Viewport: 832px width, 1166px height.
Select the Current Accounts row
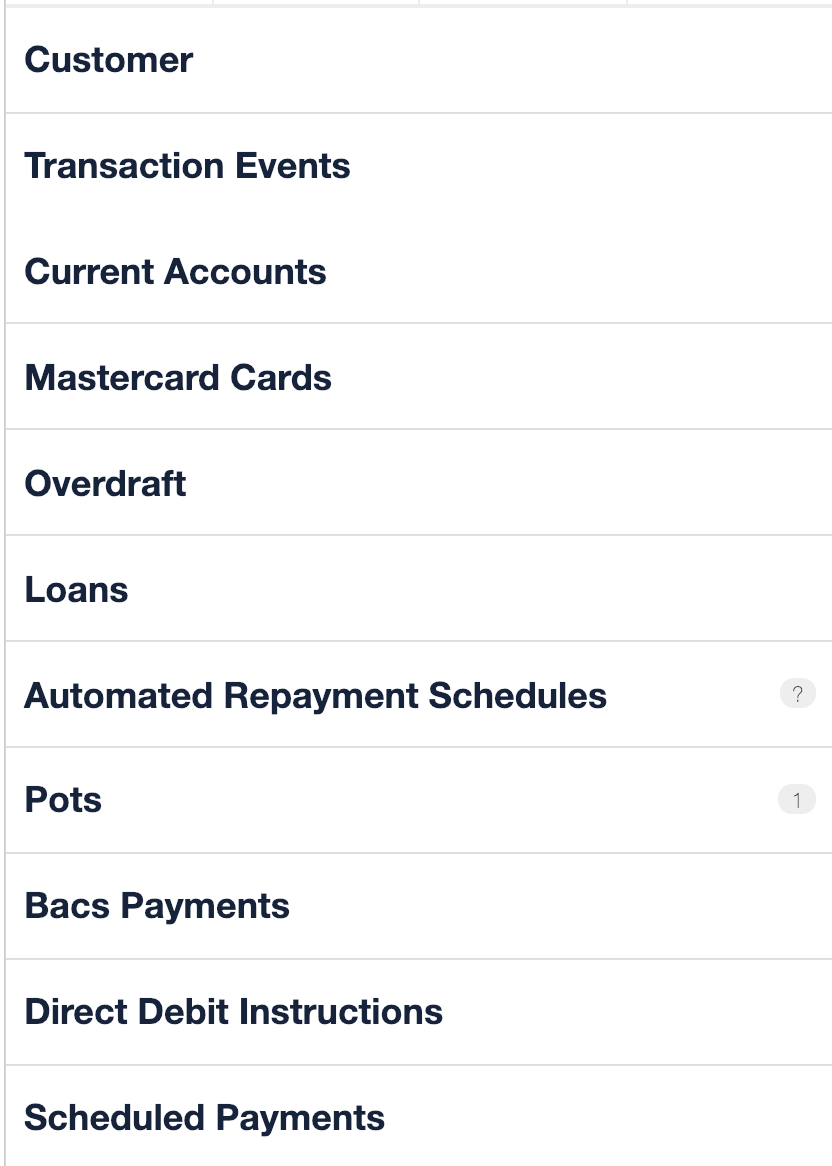[x=175, y=272]
